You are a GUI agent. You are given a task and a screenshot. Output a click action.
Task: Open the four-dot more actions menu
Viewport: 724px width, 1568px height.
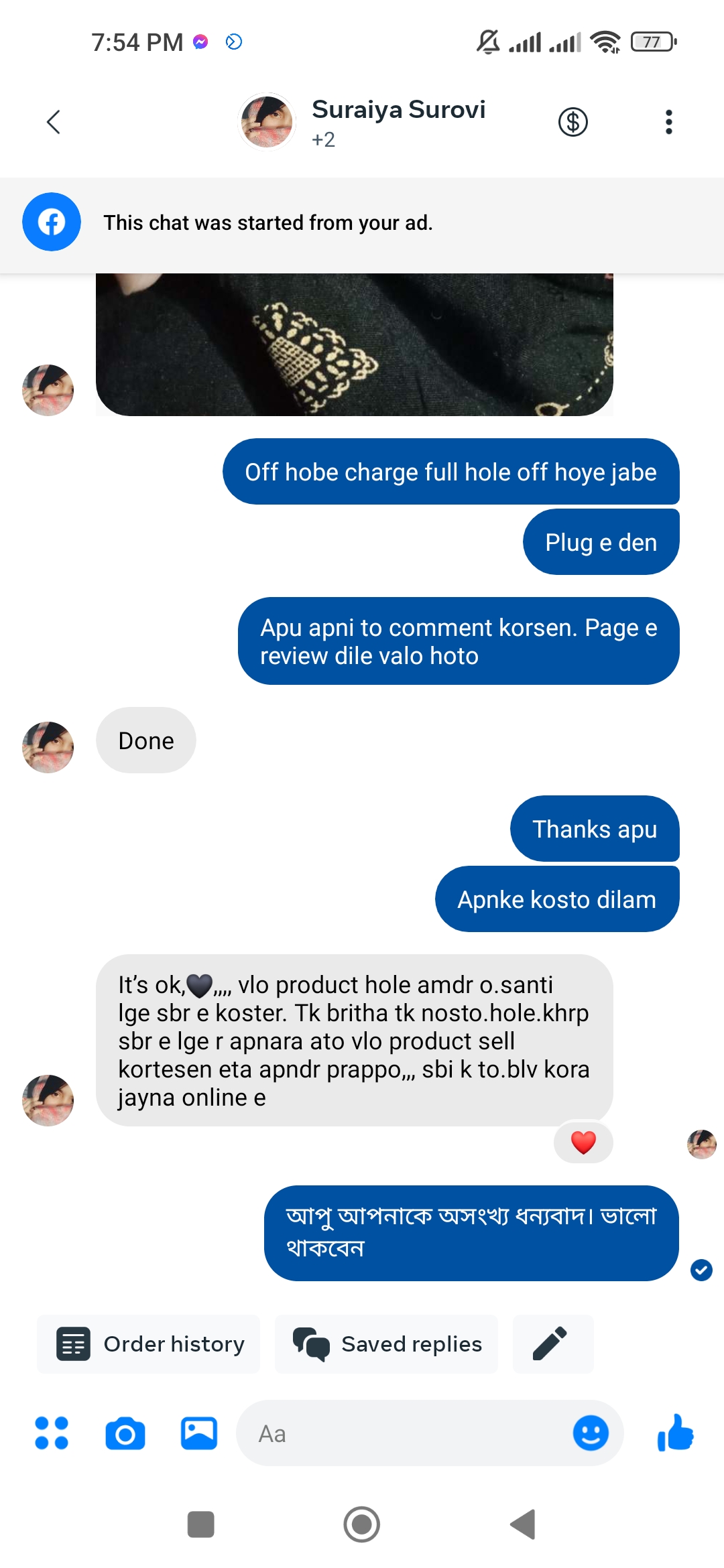tap(52, 1433)
